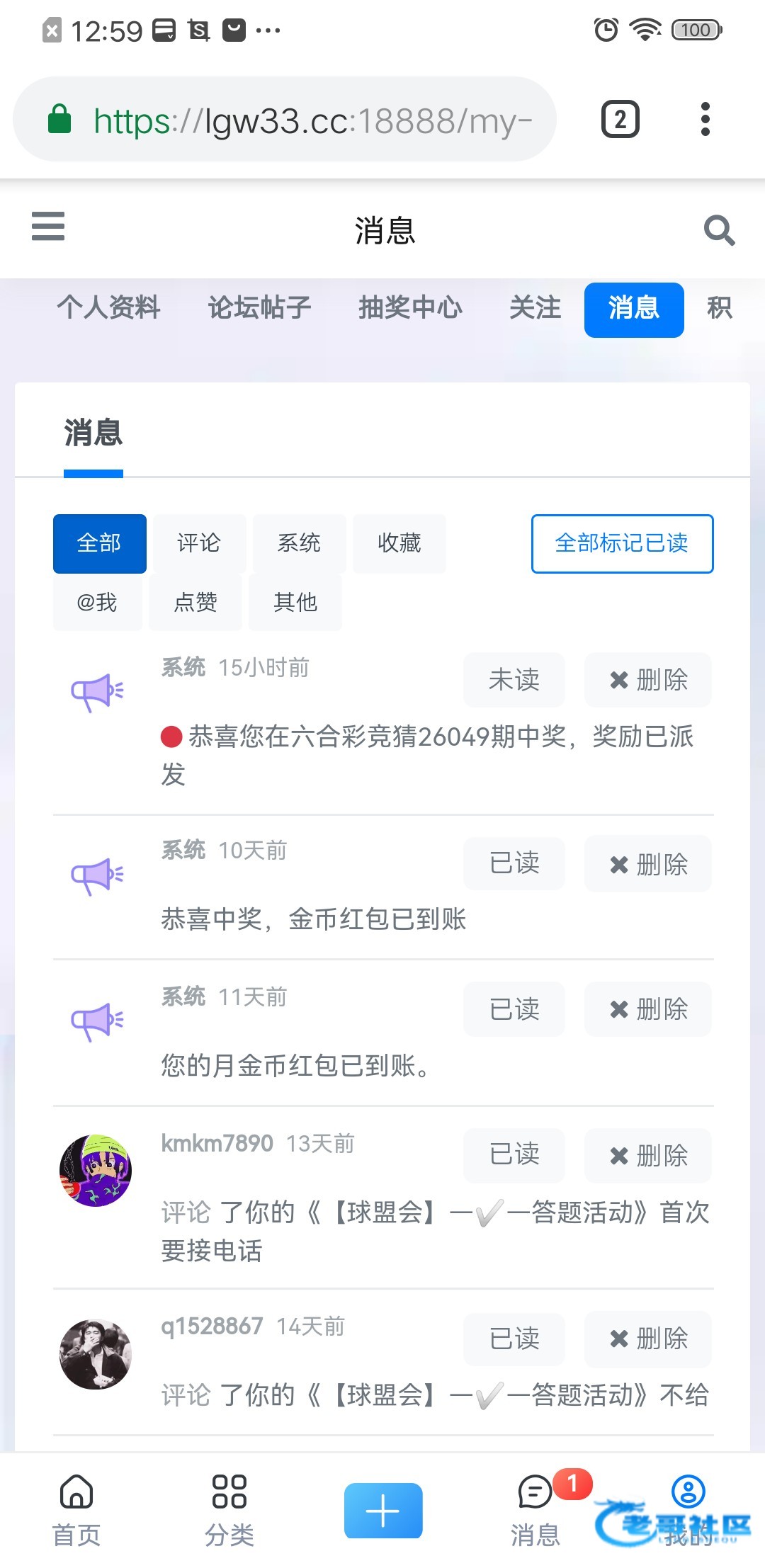
Task: Open the search magnifier icon
Action: 719,230
